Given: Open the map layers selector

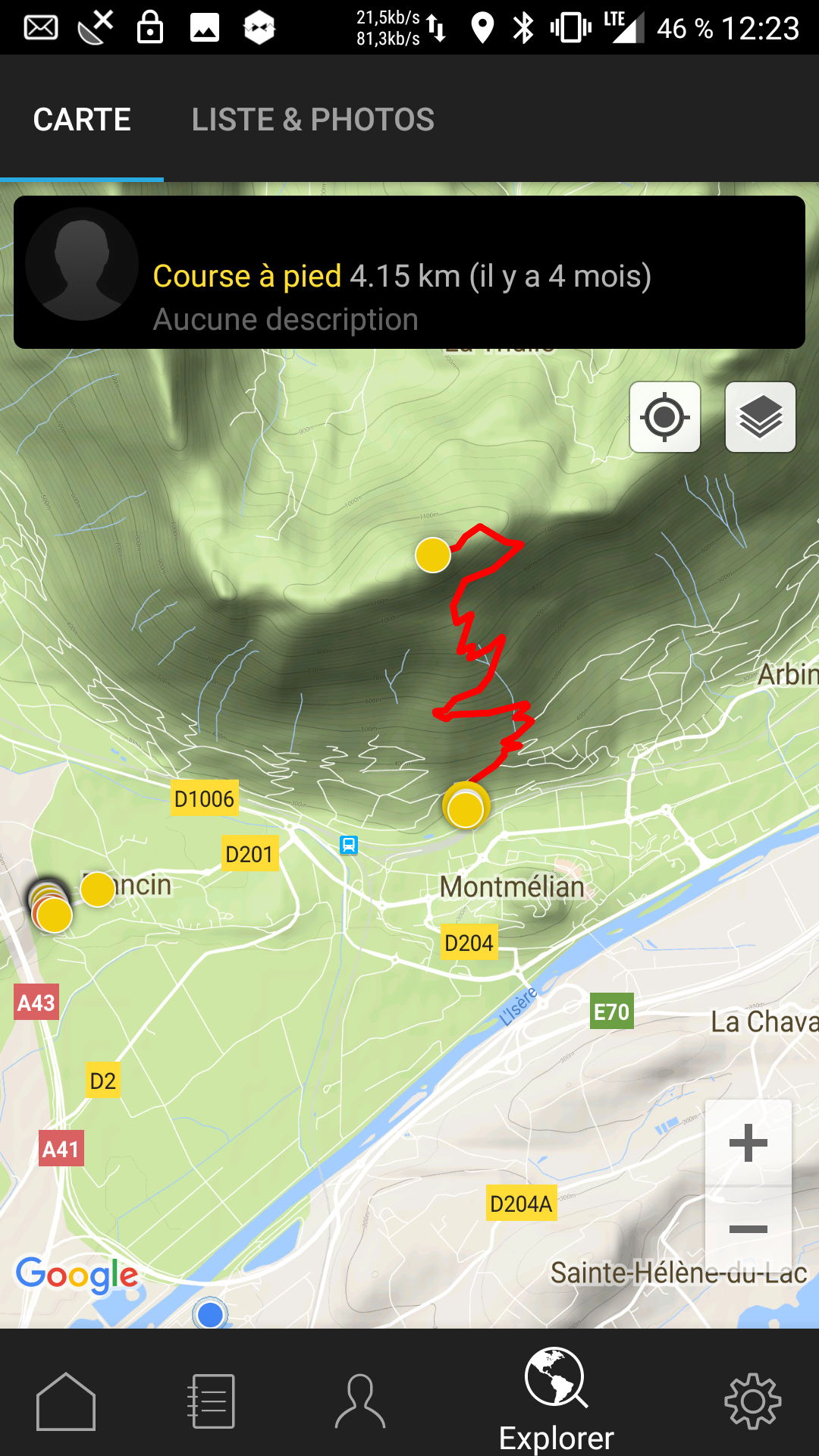Looking at the screenshot, I should click(760, 417).
